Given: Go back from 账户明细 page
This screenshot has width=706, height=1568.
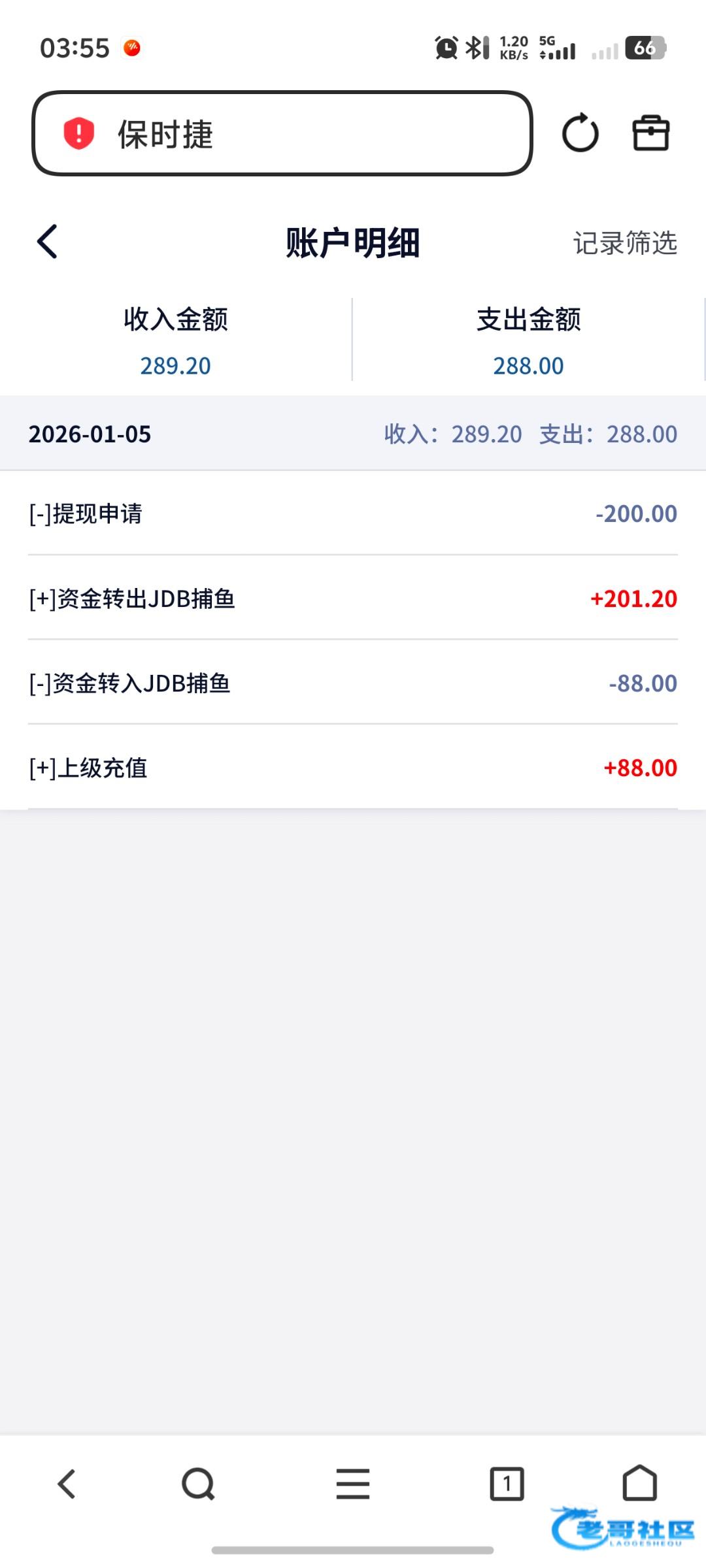Looking at the screenshot, I should pyautogui.click(x=48, y=242).
